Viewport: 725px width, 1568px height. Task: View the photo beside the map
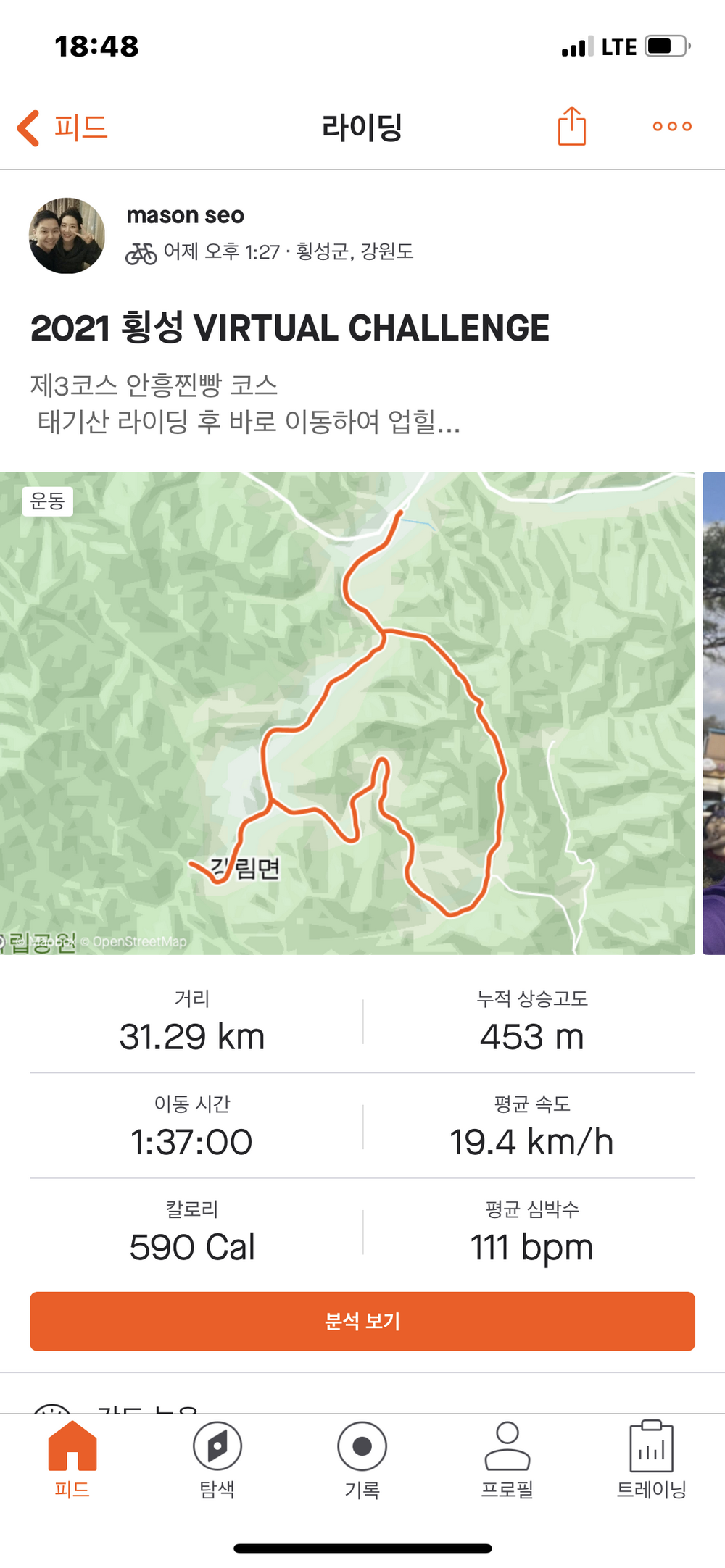pyautogui.click(x=713, y=713)
